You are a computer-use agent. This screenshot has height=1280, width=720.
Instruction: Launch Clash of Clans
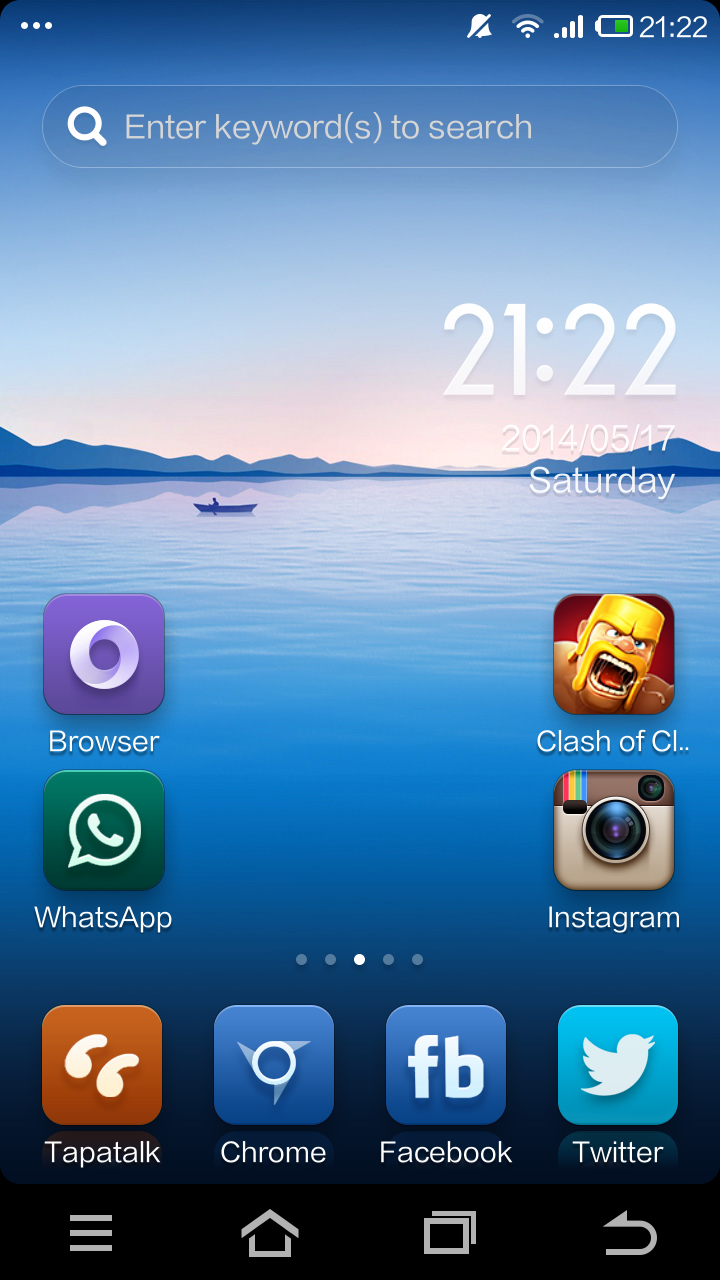pos(613,654)
